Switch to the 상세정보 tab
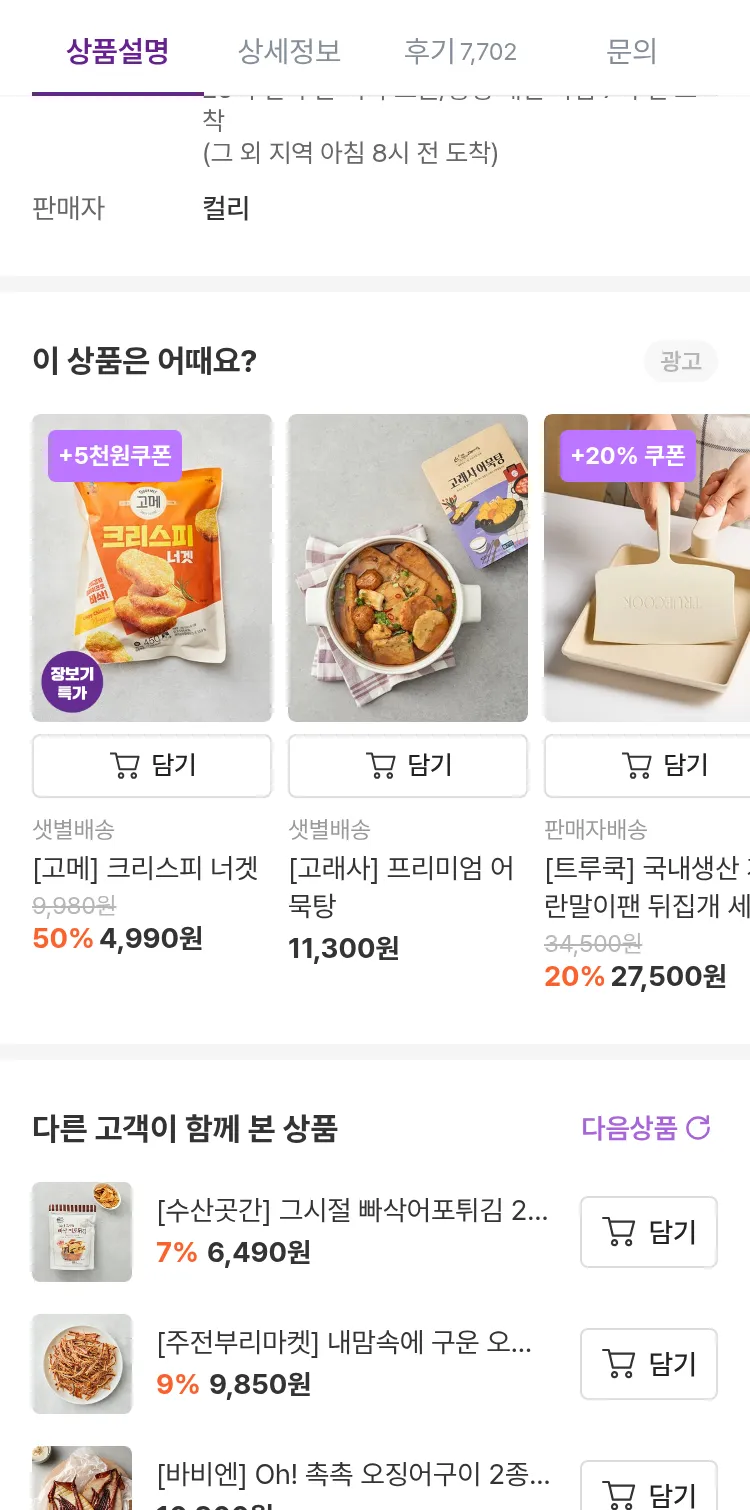The height and width of the screenshot is (1510, 750). (289, 50)
